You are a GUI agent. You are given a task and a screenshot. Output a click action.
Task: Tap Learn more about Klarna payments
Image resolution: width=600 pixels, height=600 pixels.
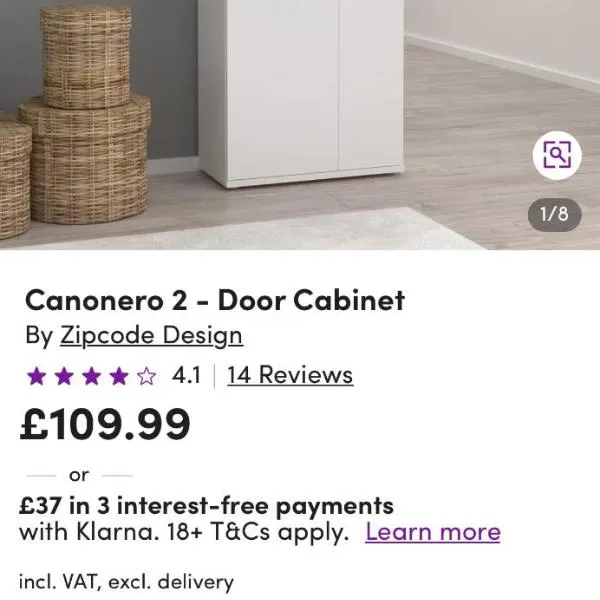[x=433, y=532]
